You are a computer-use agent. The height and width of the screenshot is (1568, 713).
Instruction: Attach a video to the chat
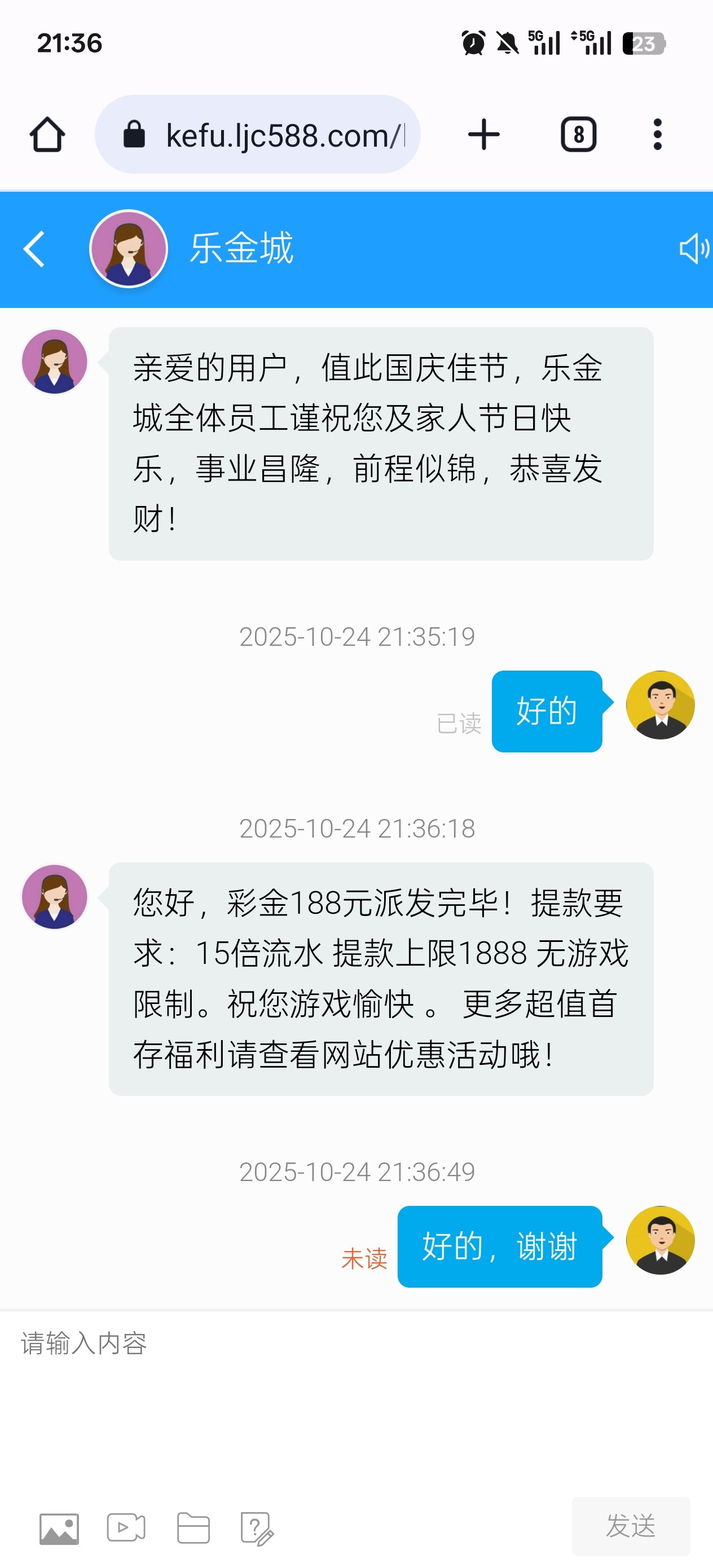pos(126,1527)
